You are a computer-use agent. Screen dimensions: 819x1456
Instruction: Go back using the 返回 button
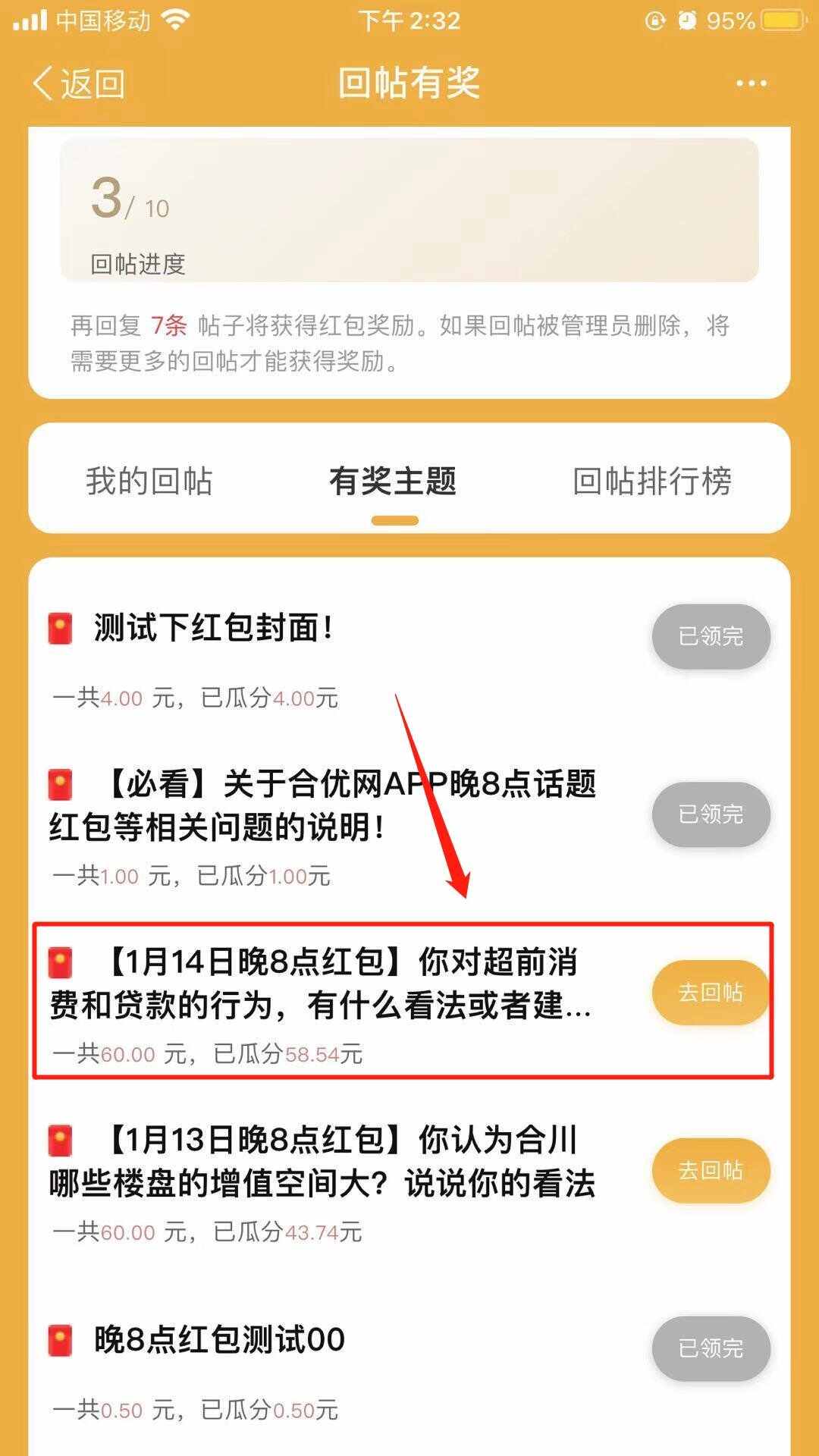[x=79, y=83]
